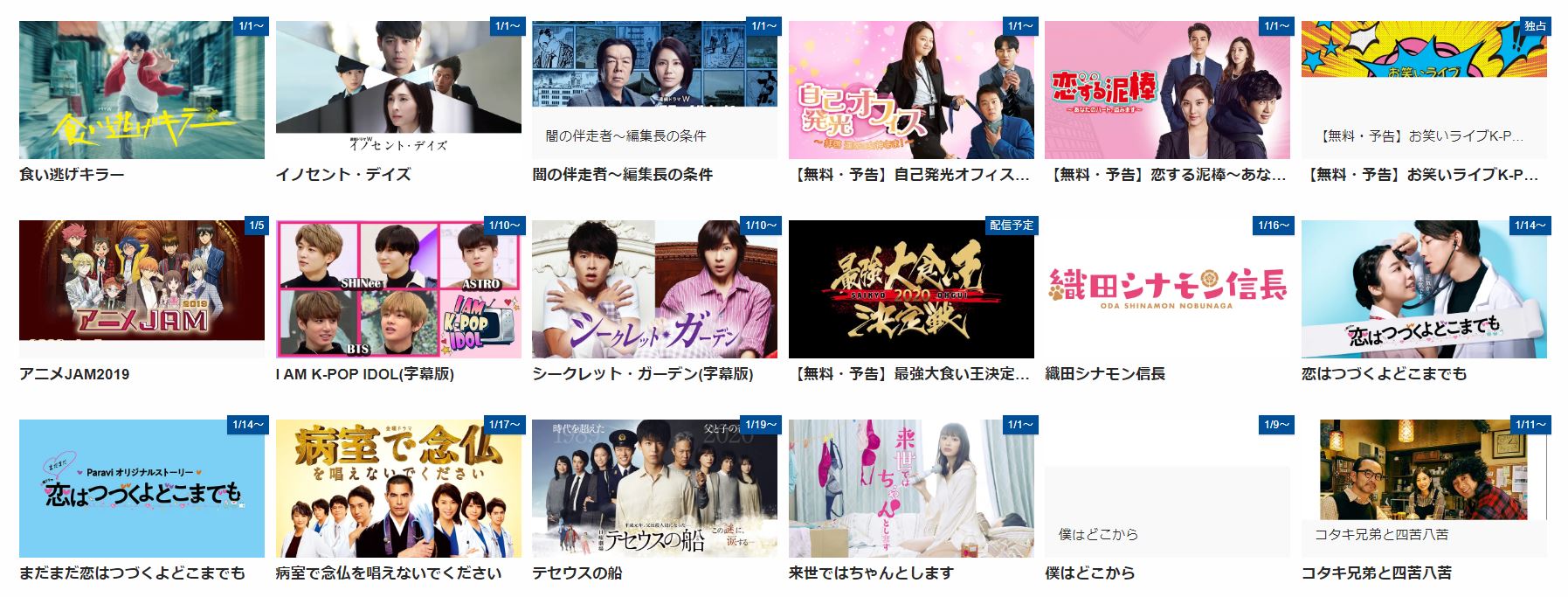This screenshot has width=1568, height=597.
Task: Open 僕はどこから tile
Action: tap(1167, 489)
